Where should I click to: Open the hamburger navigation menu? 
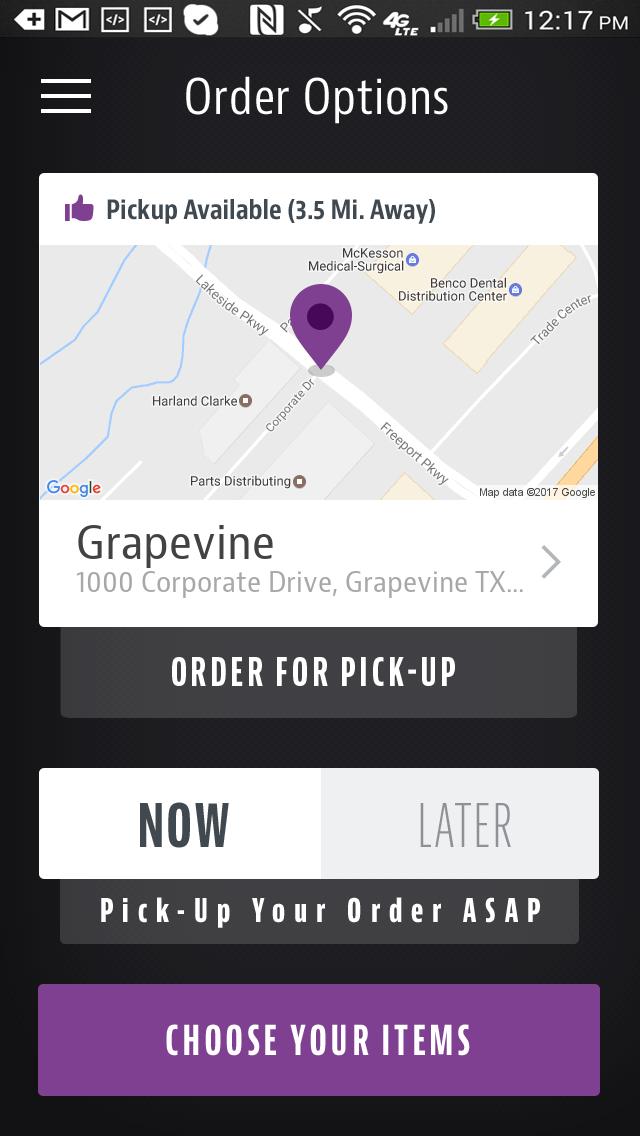[x=66, y=96]
